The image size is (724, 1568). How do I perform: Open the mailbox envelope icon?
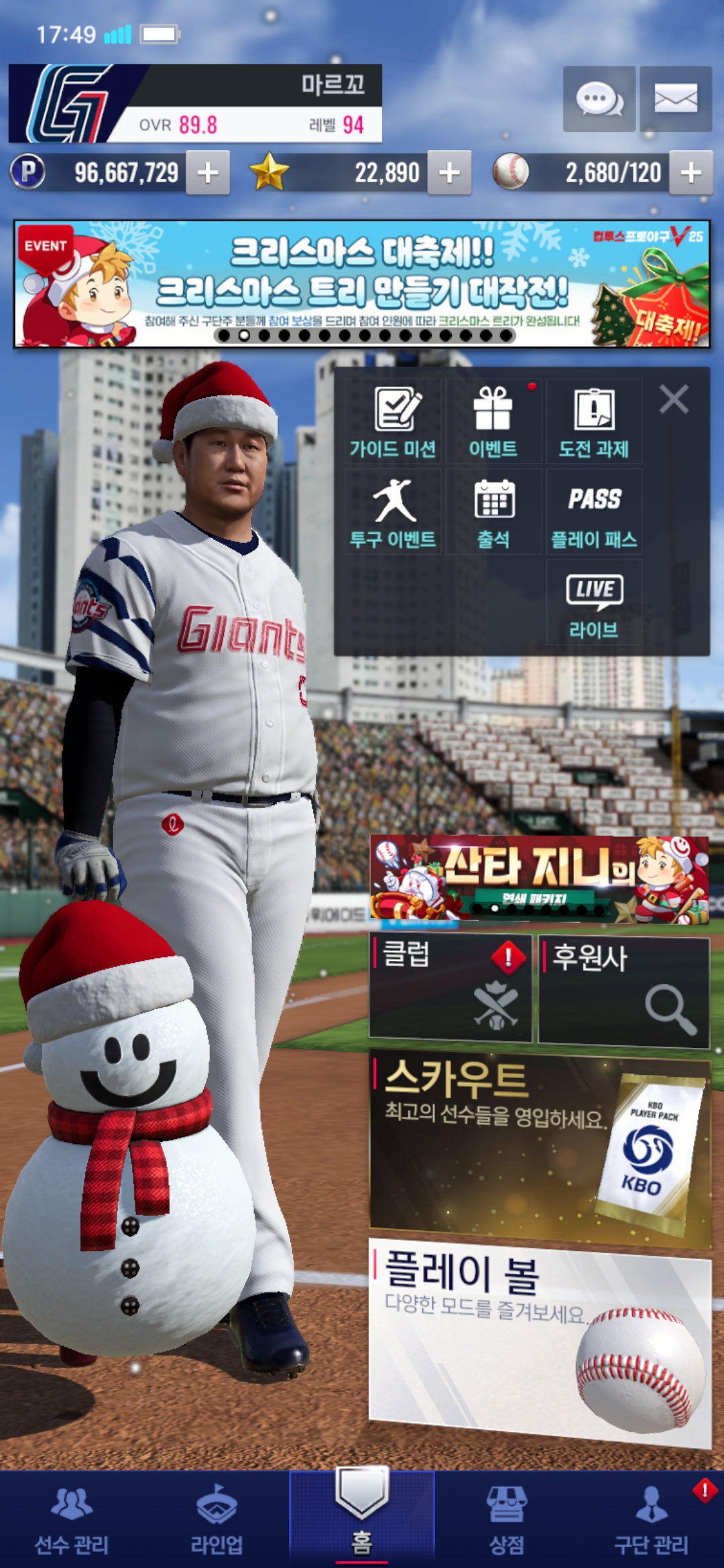[x=675, y=99]
